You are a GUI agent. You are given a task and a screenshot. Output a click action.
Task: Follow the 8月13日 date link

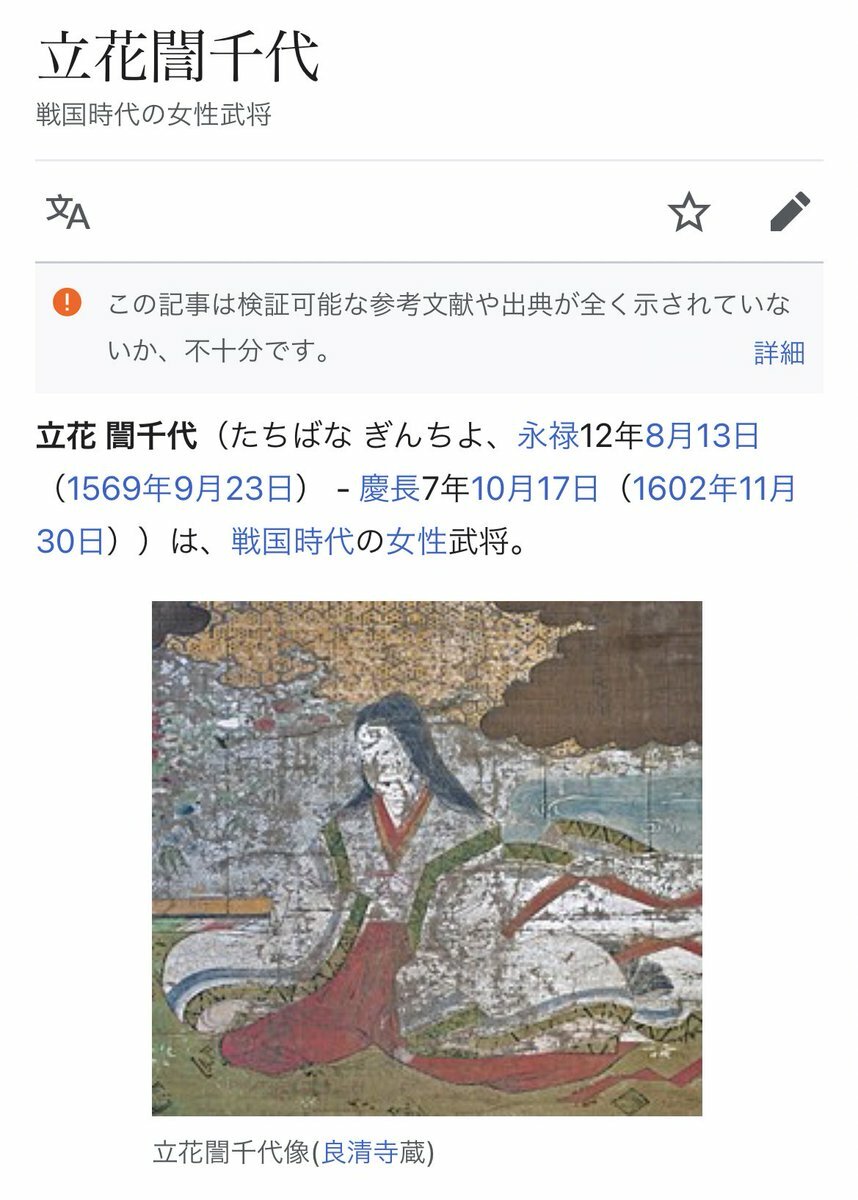[702, 436]
